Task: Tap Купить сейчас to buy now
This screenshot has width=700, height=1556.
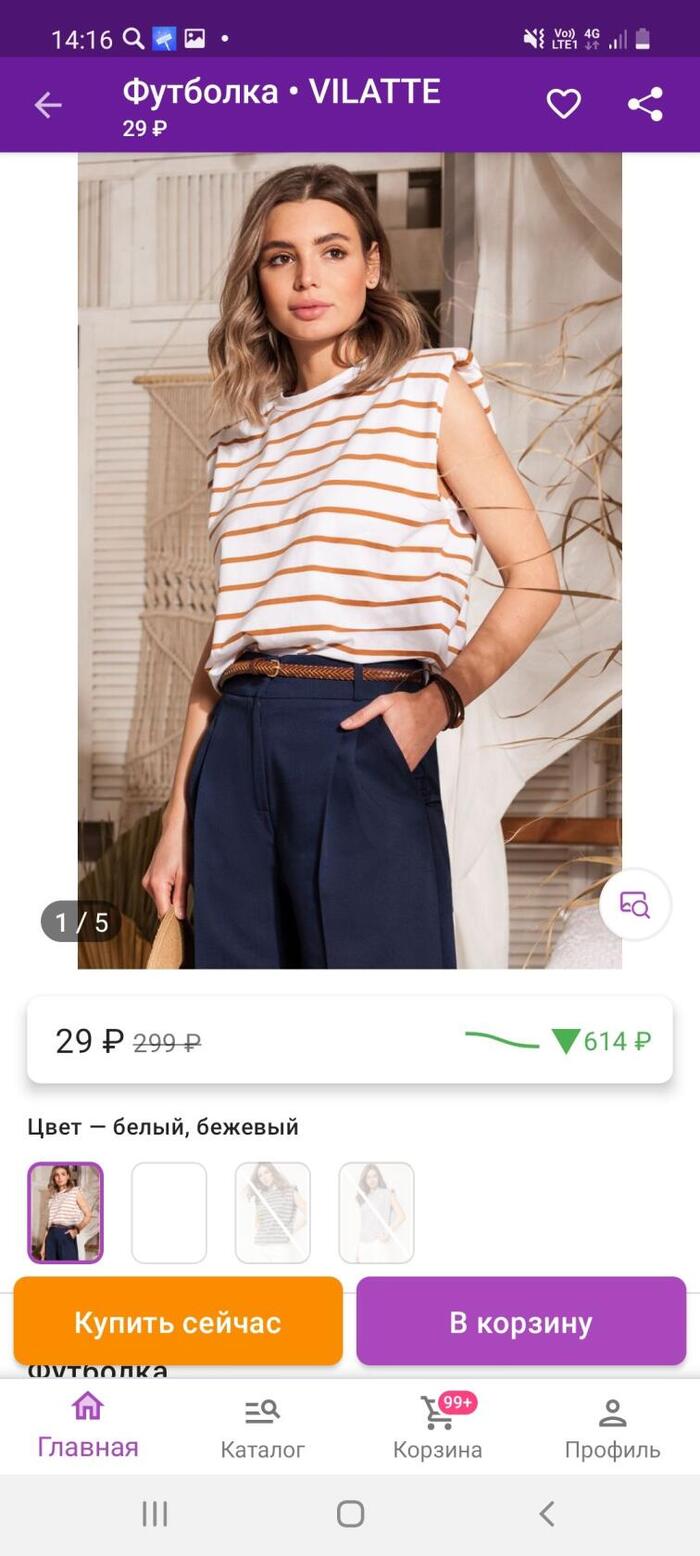Action: (x=178, y=1322)
